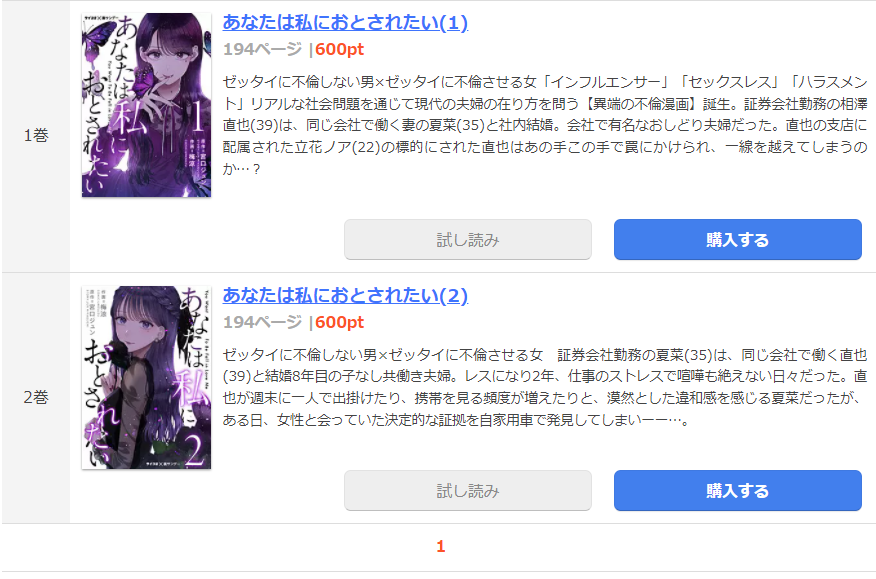Screen dimensions: 876x579
Task: Tap 試し読み for volume 1
Action: (x=468, y=240)
